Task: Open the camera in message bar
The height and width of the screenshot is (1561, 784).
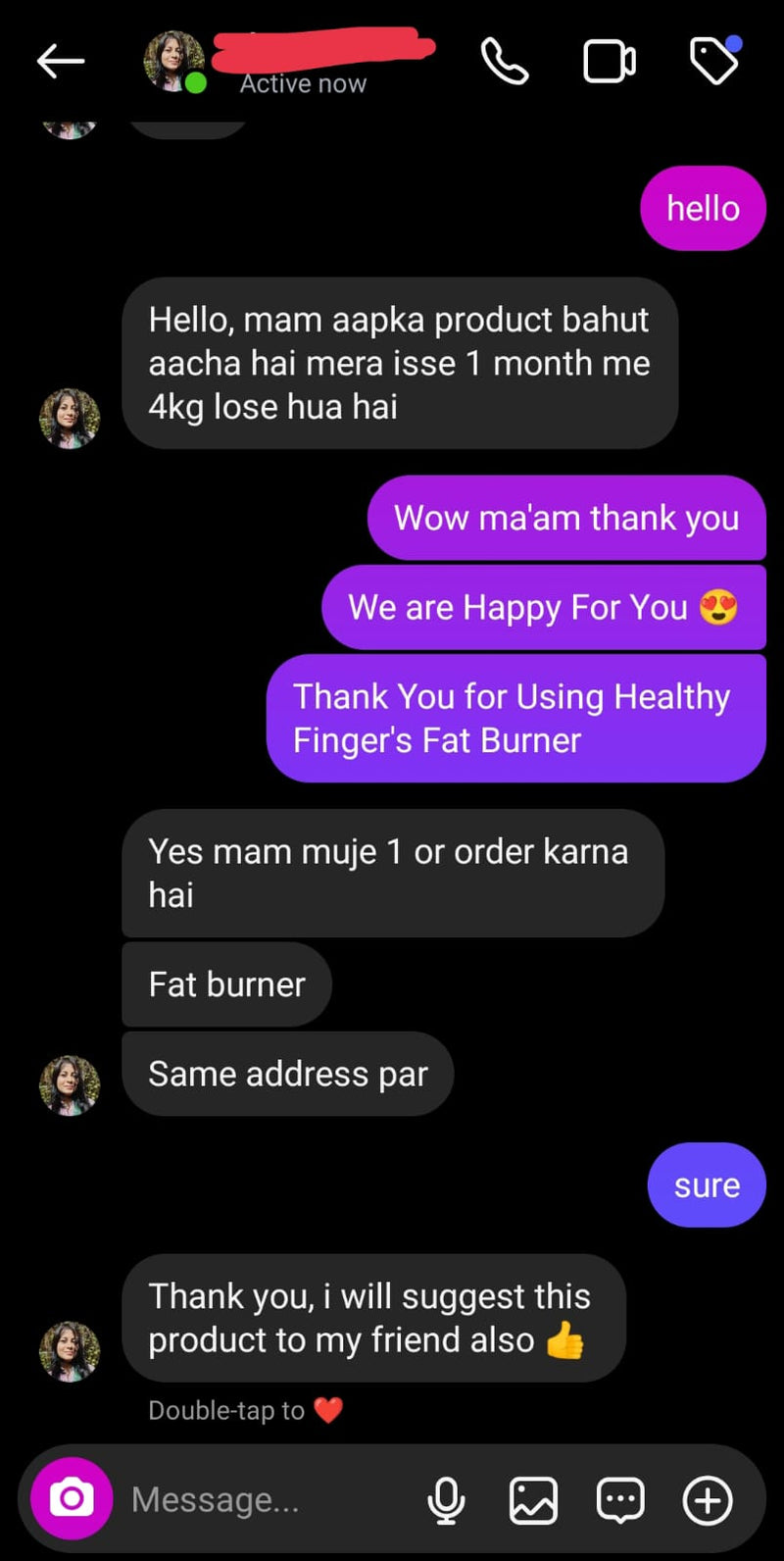Action: point(72,1498)
